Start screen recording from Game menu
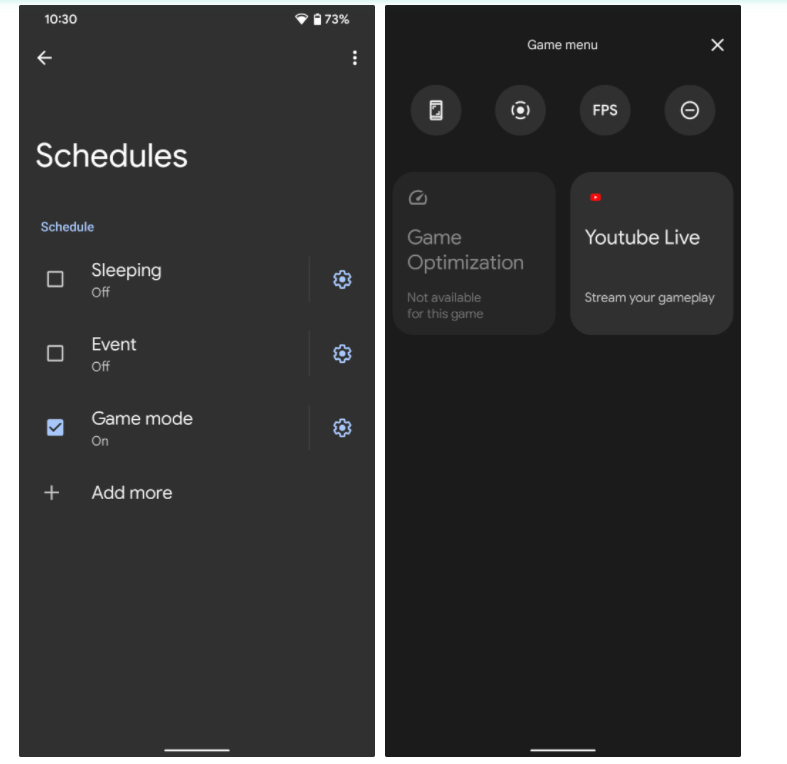This screenshot has height=764, width=787. click(x=520, y=110)
